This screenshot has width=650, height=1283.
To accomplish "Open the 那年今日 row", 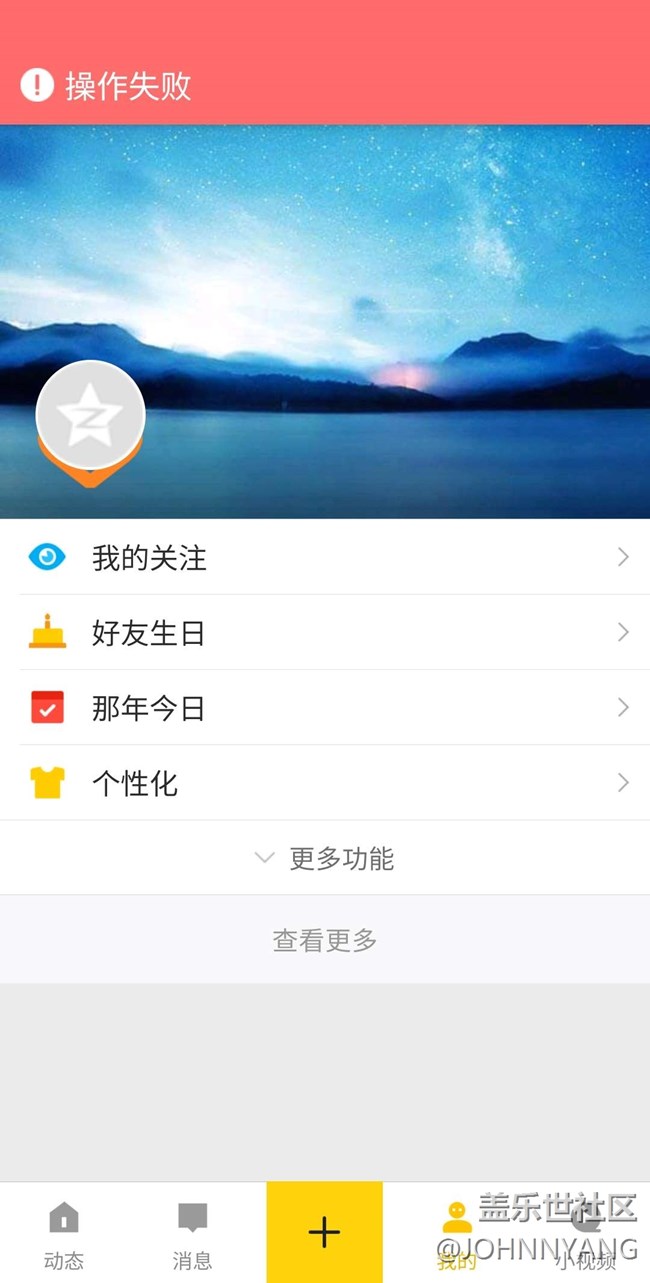I will tap(324, 708).
